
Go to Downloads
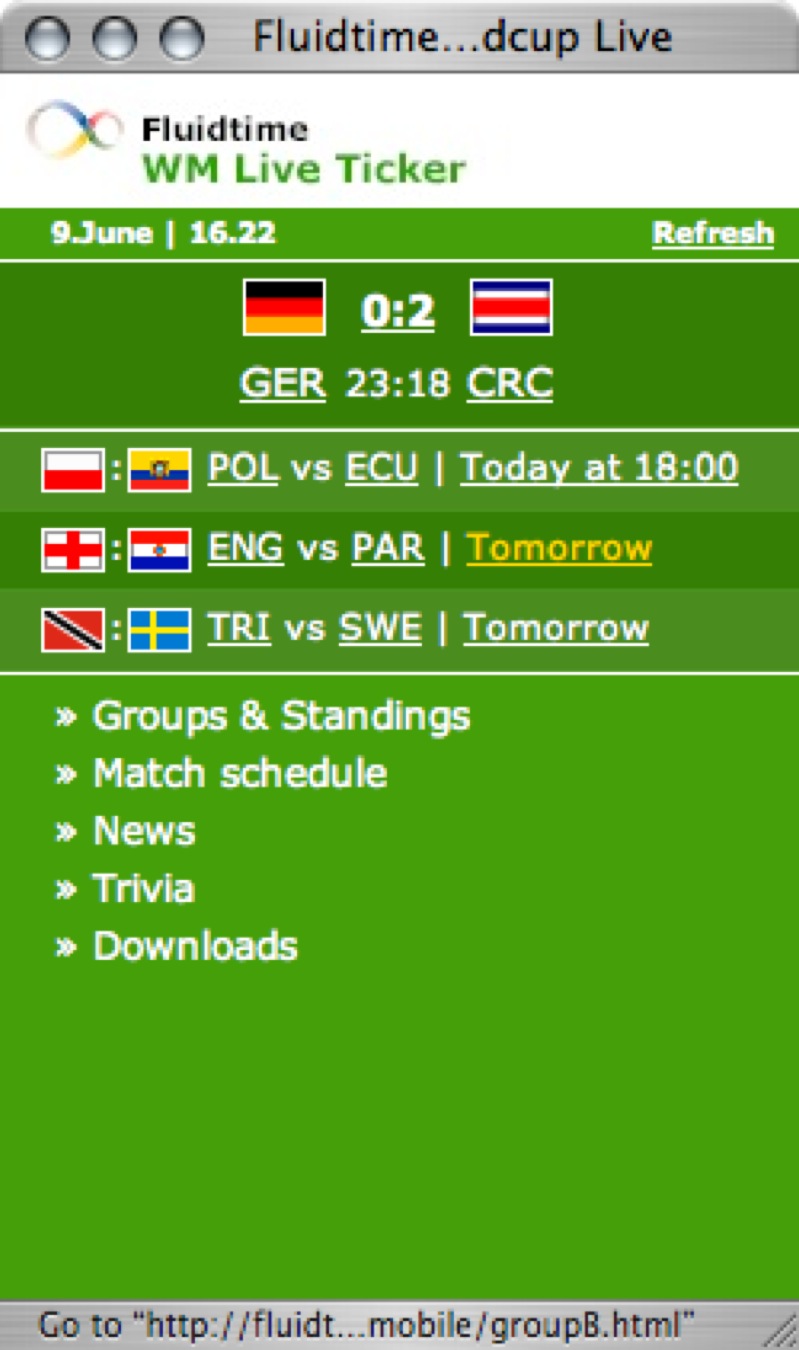[x=195, y=946]
